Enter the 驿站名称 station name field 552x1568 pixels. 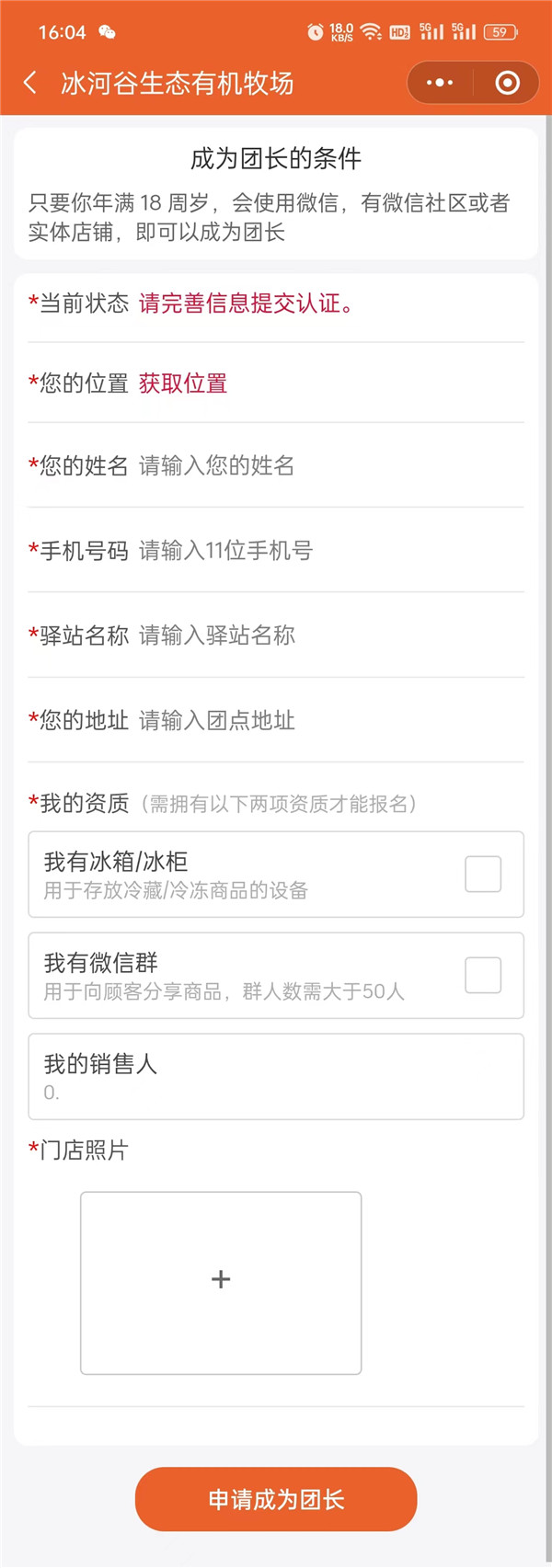[x=327, y=635]
